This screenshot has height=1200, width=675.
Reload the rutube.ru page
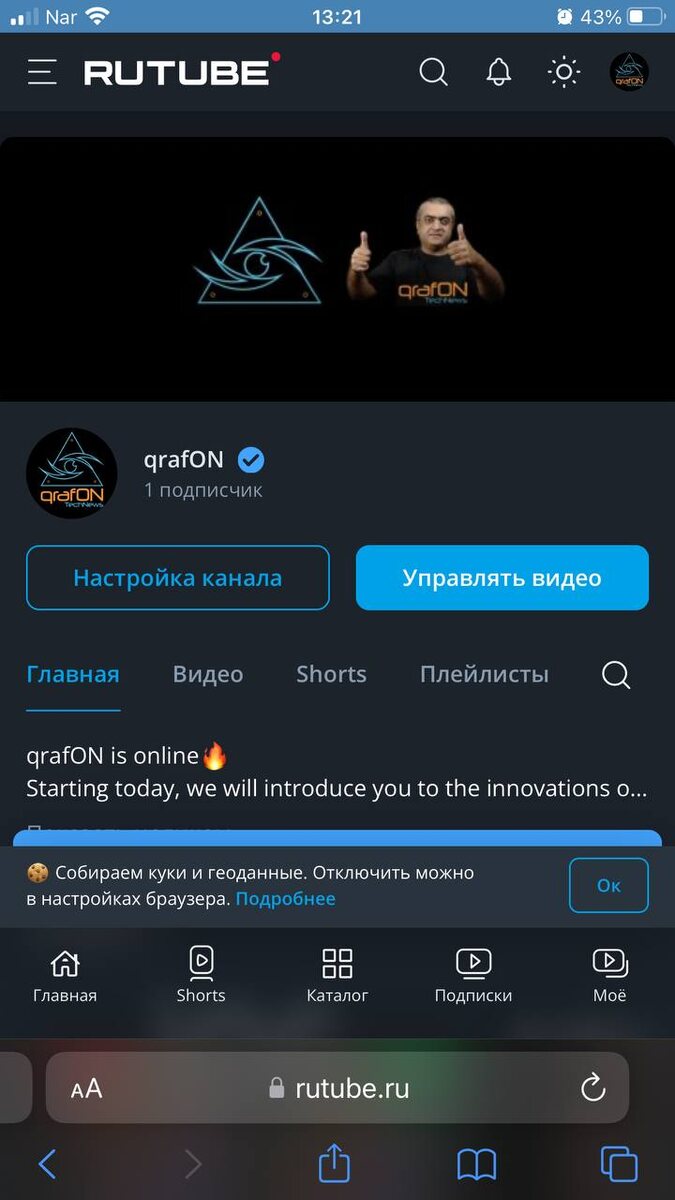point(593,1088)
